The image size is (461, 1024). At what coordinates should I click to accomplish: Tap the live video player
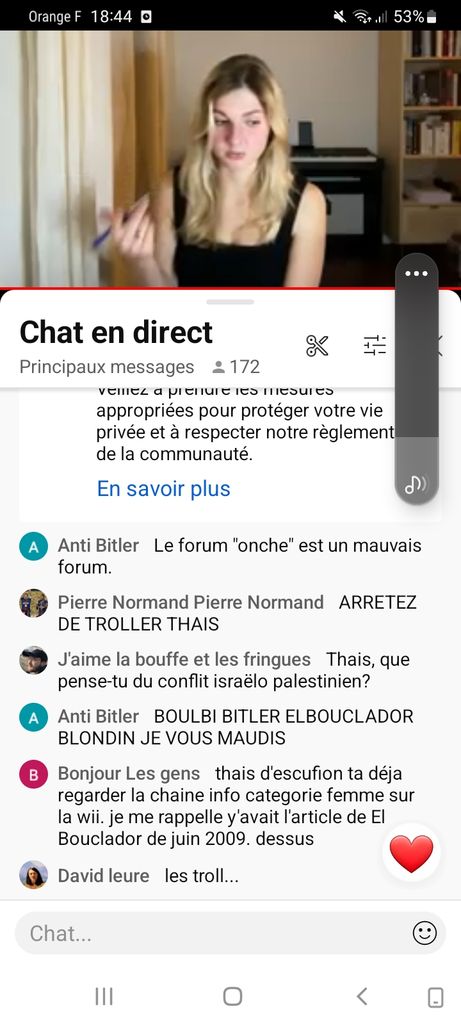coord(230,159)
